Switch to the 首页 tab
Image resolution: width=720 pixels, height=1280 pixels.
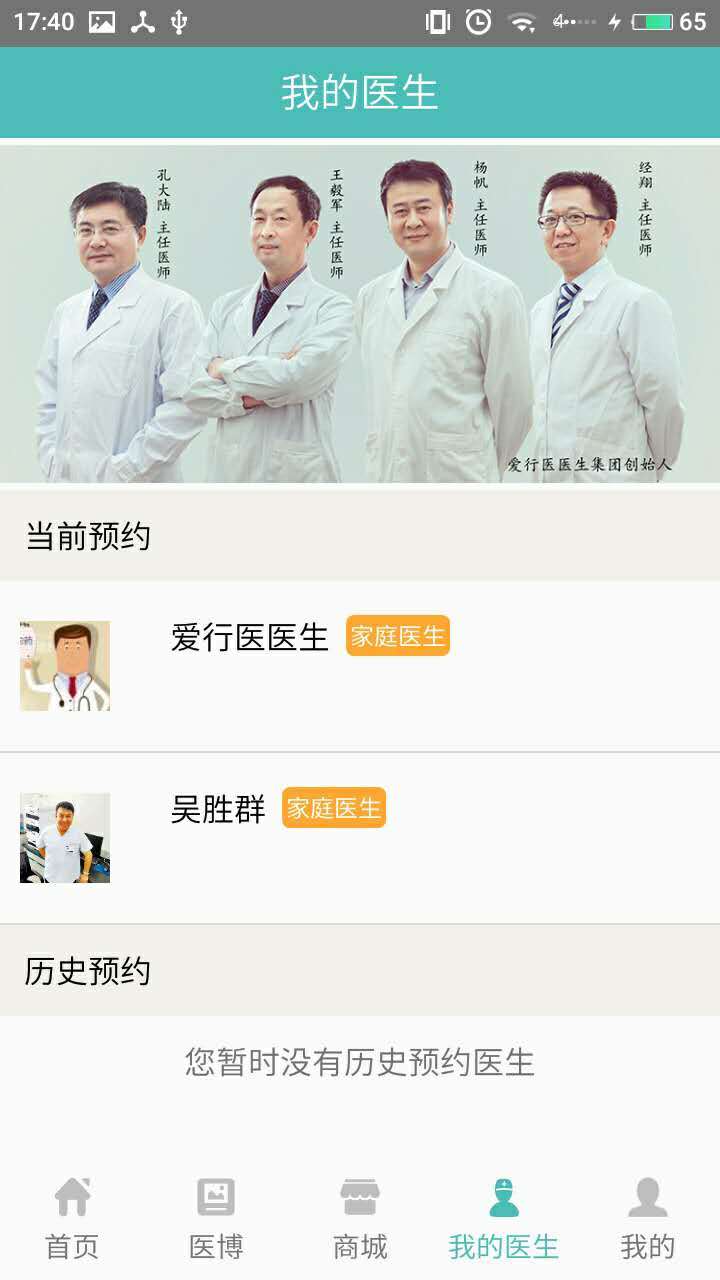click(72, 1218)
